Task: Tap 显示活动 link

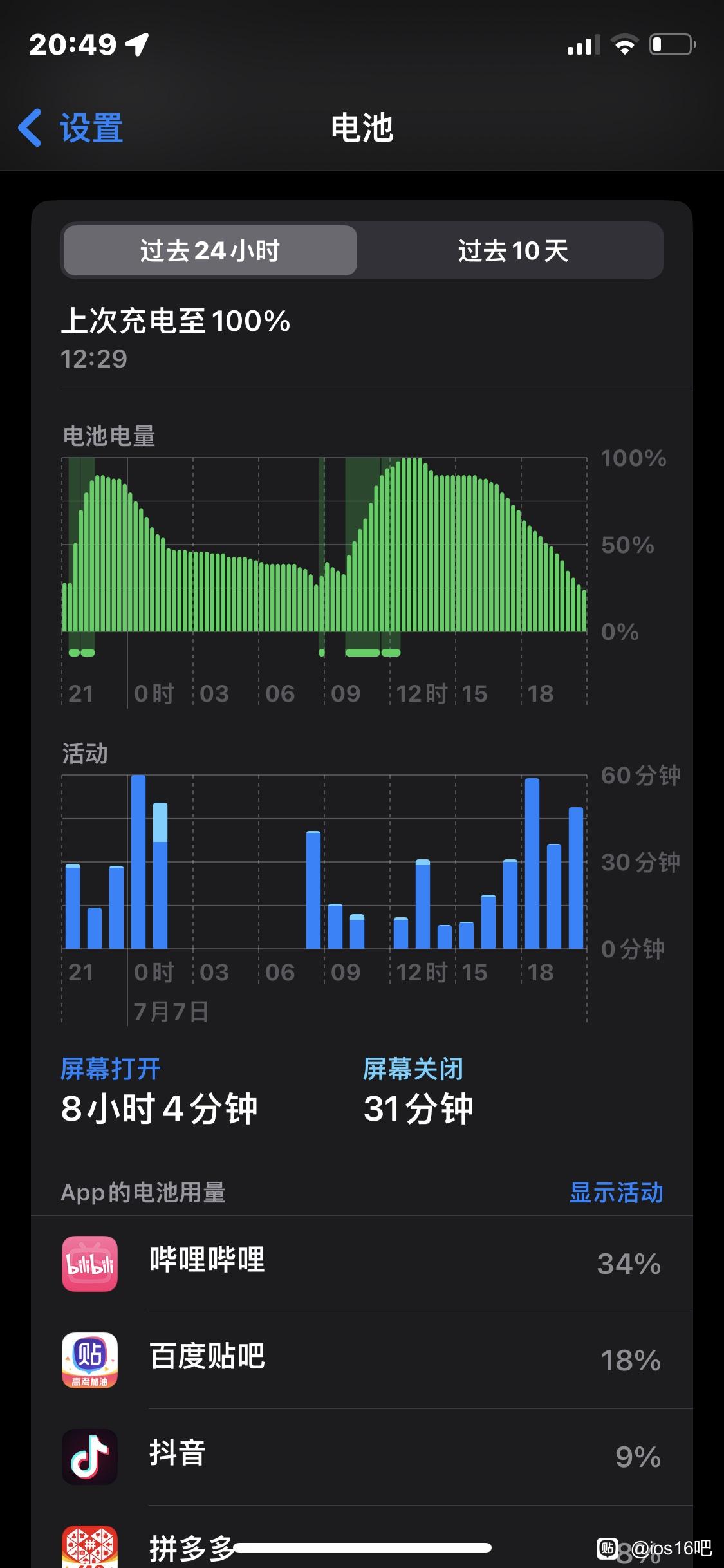Action: coord(616,1192)
